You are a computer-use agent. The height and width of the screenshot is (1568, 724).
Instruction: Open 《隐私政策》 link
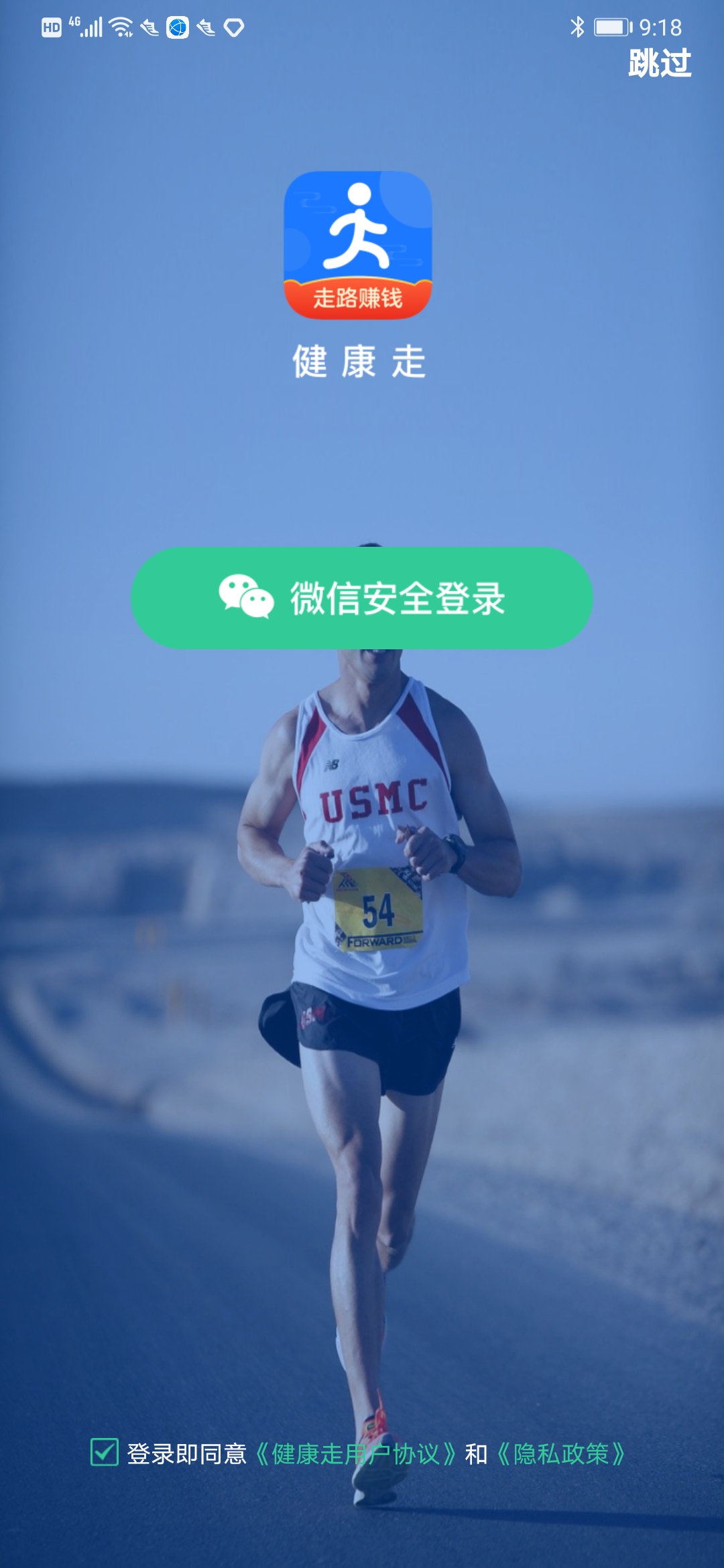coord(560,1453)
